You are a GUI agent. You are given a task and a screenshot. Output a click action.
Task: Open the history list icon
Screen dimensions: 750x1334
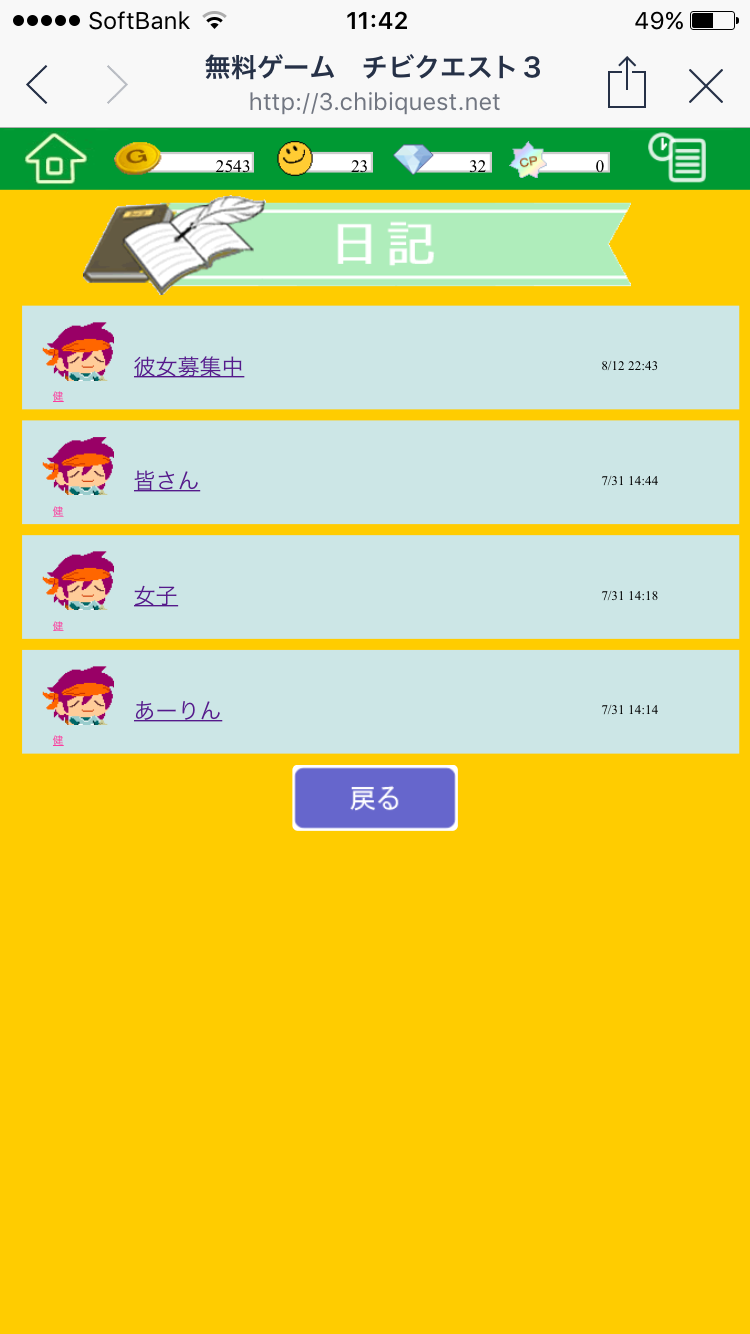click(678, 158)
